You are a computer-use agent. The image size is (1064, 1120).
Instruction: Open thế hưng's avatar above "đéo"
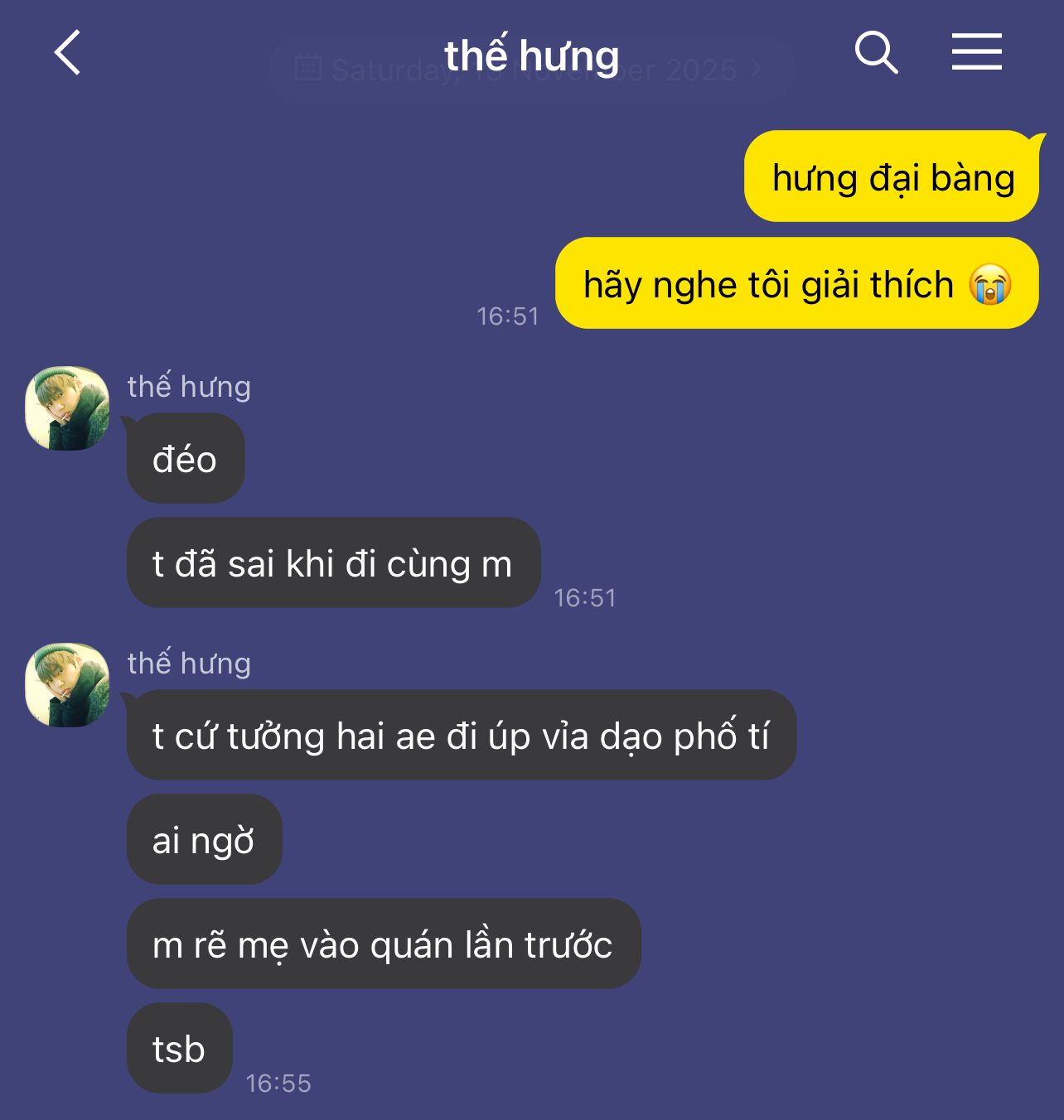[x=68, y=408]
